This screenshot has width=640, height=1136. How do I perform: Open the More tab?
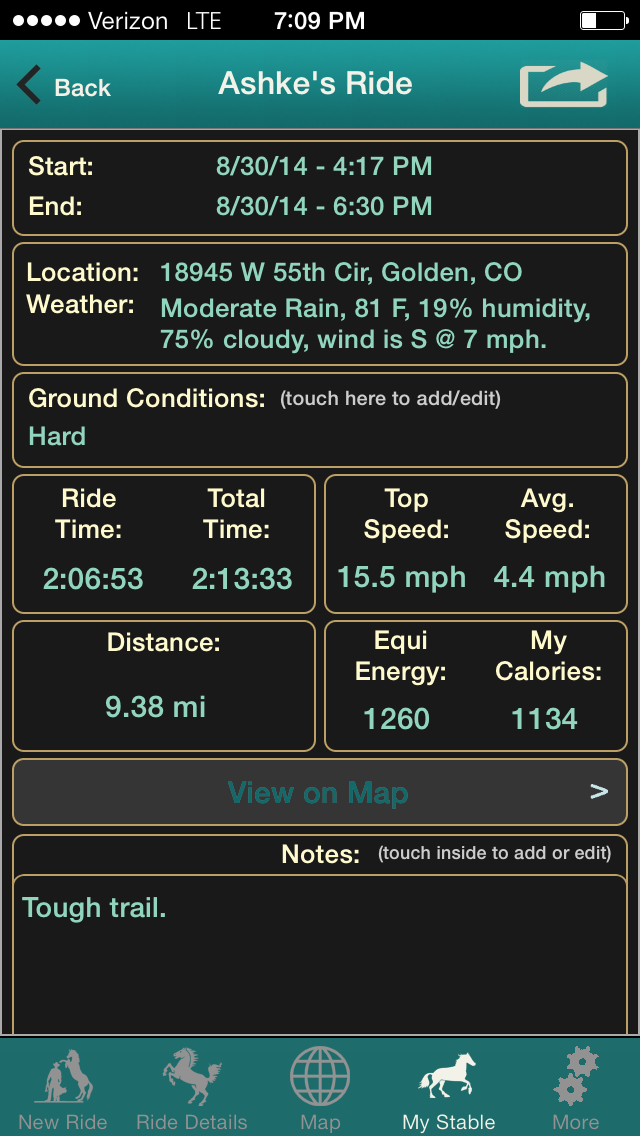(576, 1088)
